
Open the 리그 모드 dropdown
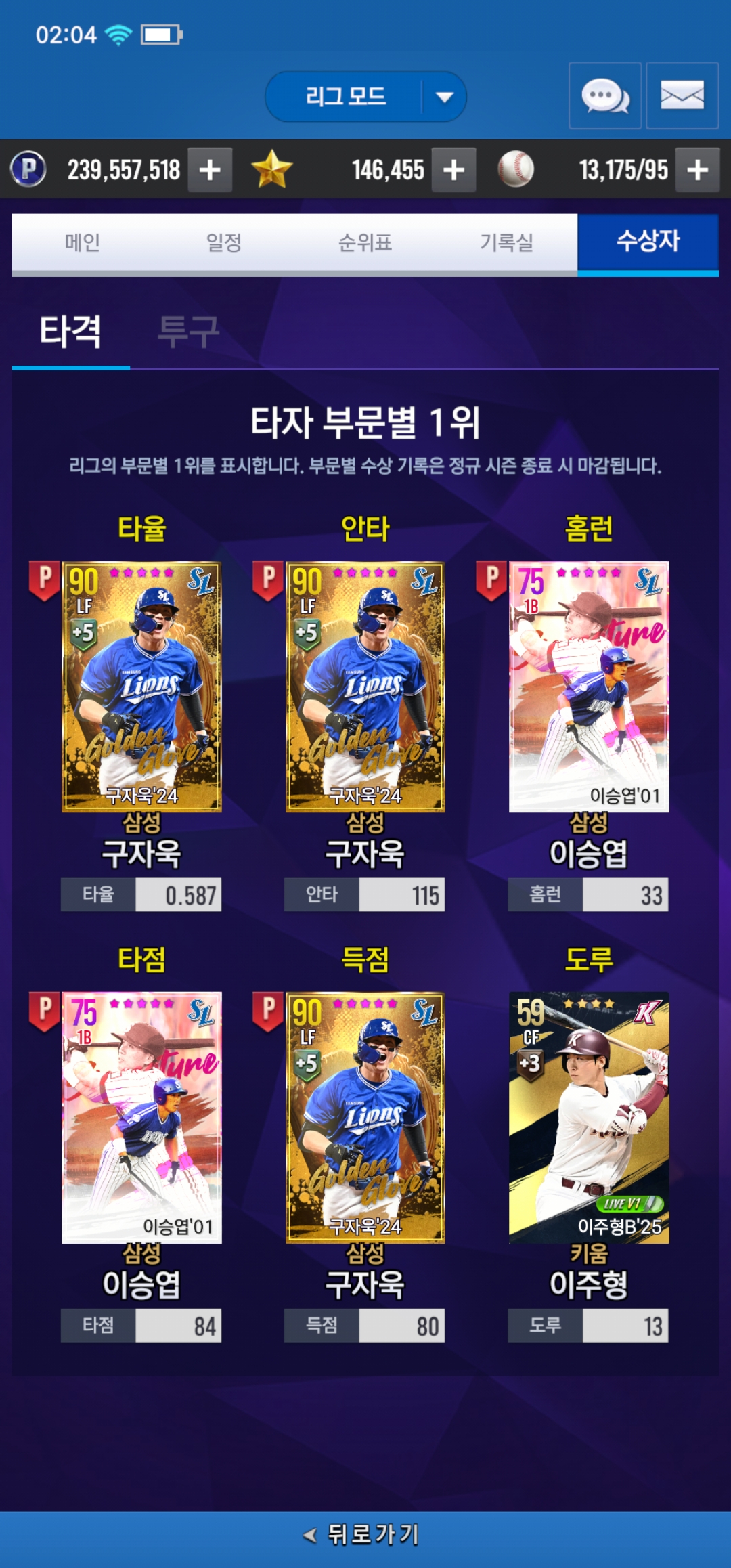click(x=365, y=97)
